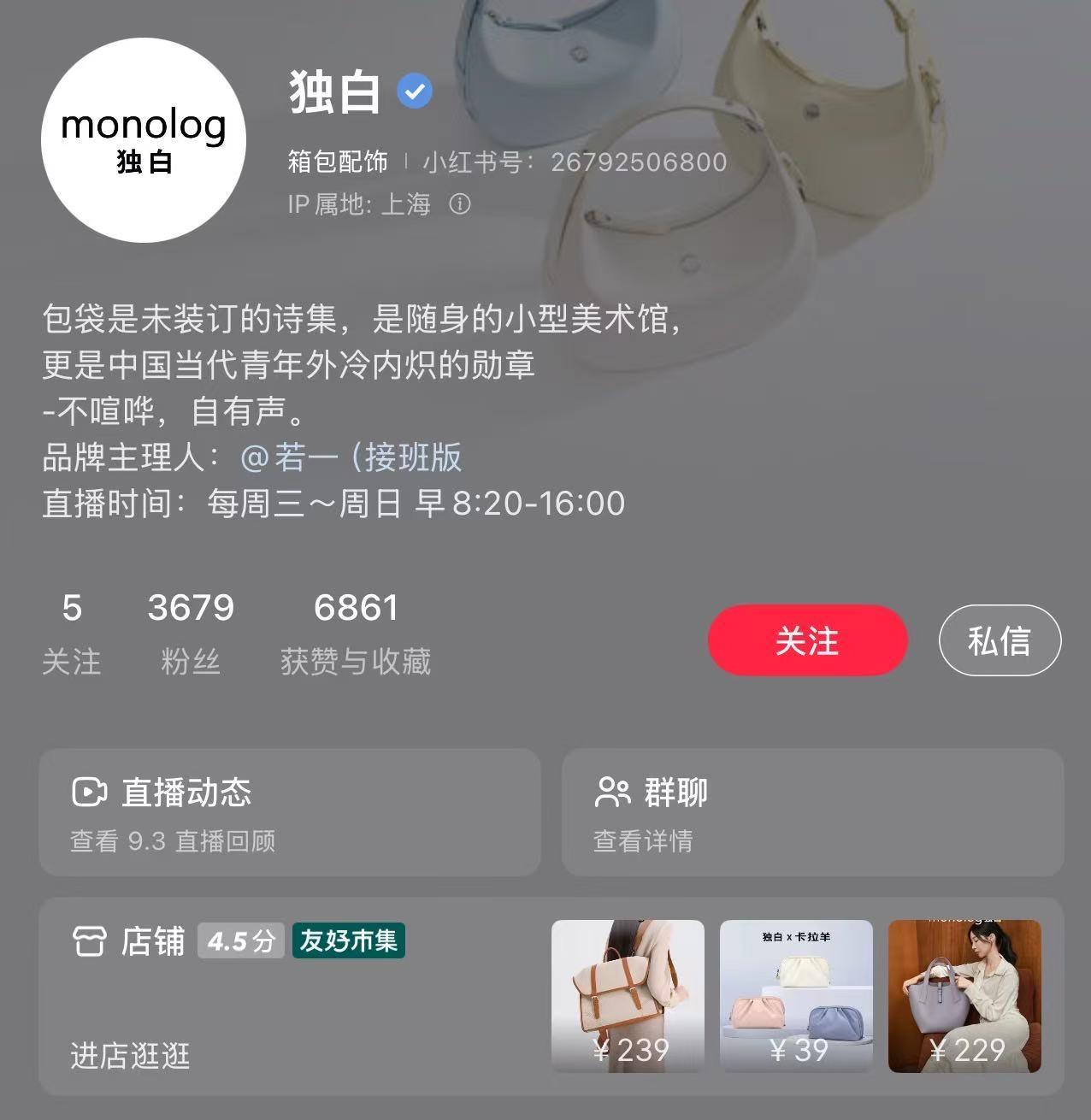Open the ¥39 clutch bag product

(x=796, y=996)
